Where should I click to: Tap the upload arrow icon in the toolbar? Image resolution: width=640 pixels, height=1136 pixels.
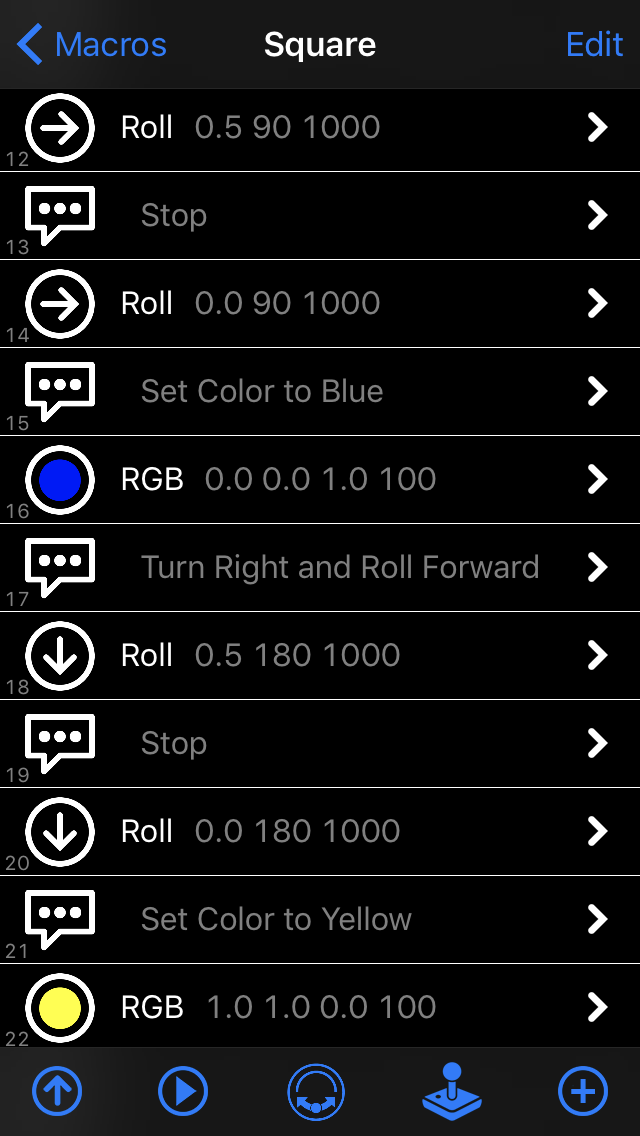58,1092
